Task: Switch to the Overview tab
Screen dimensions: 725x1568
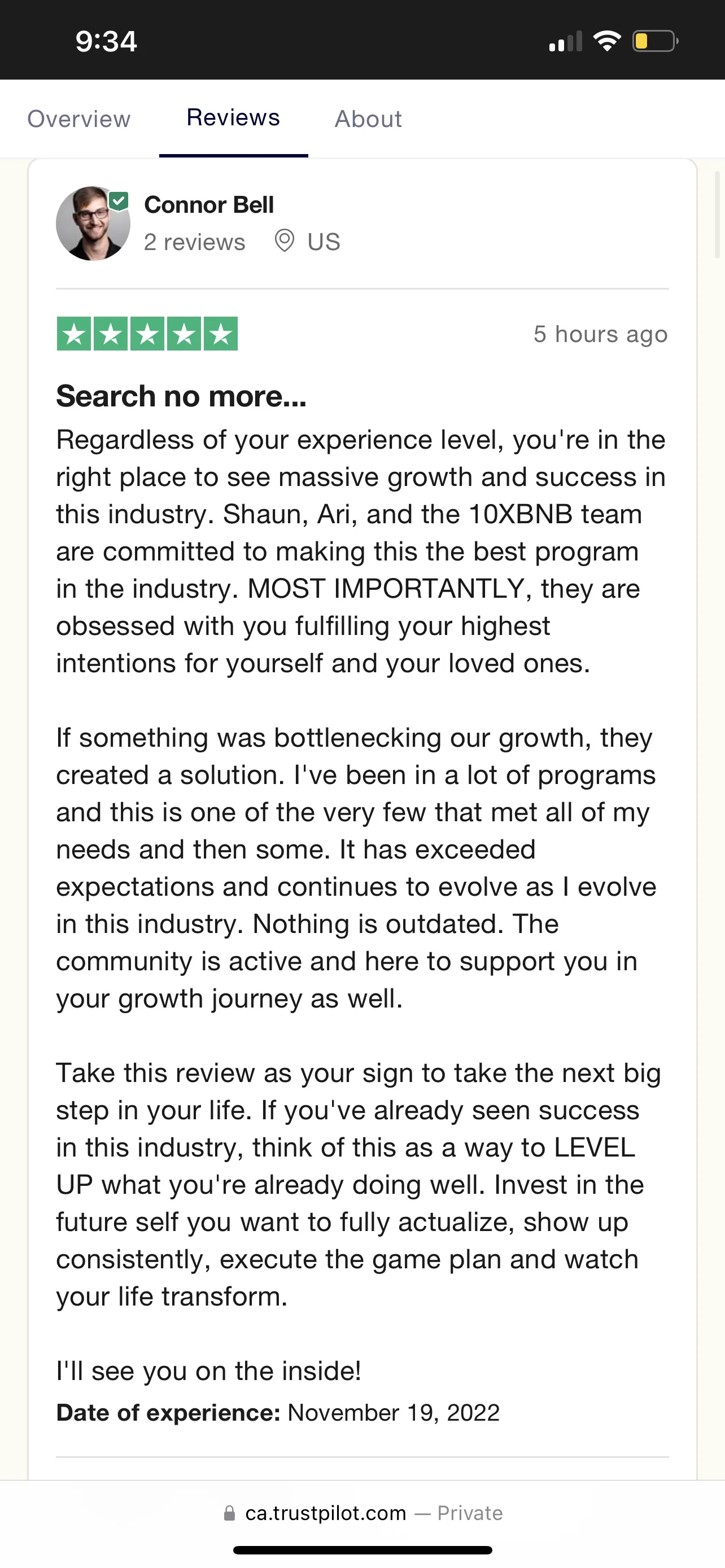Action: click(79, 119)
